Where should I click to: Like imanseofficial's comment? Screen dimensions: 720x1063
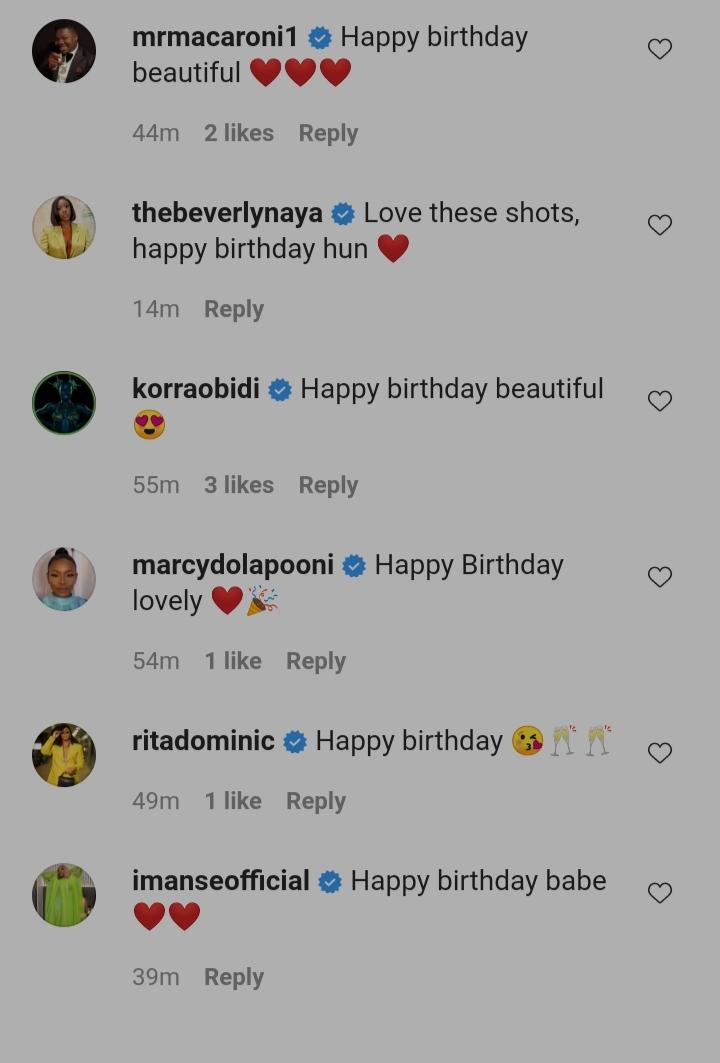(660, 893)
